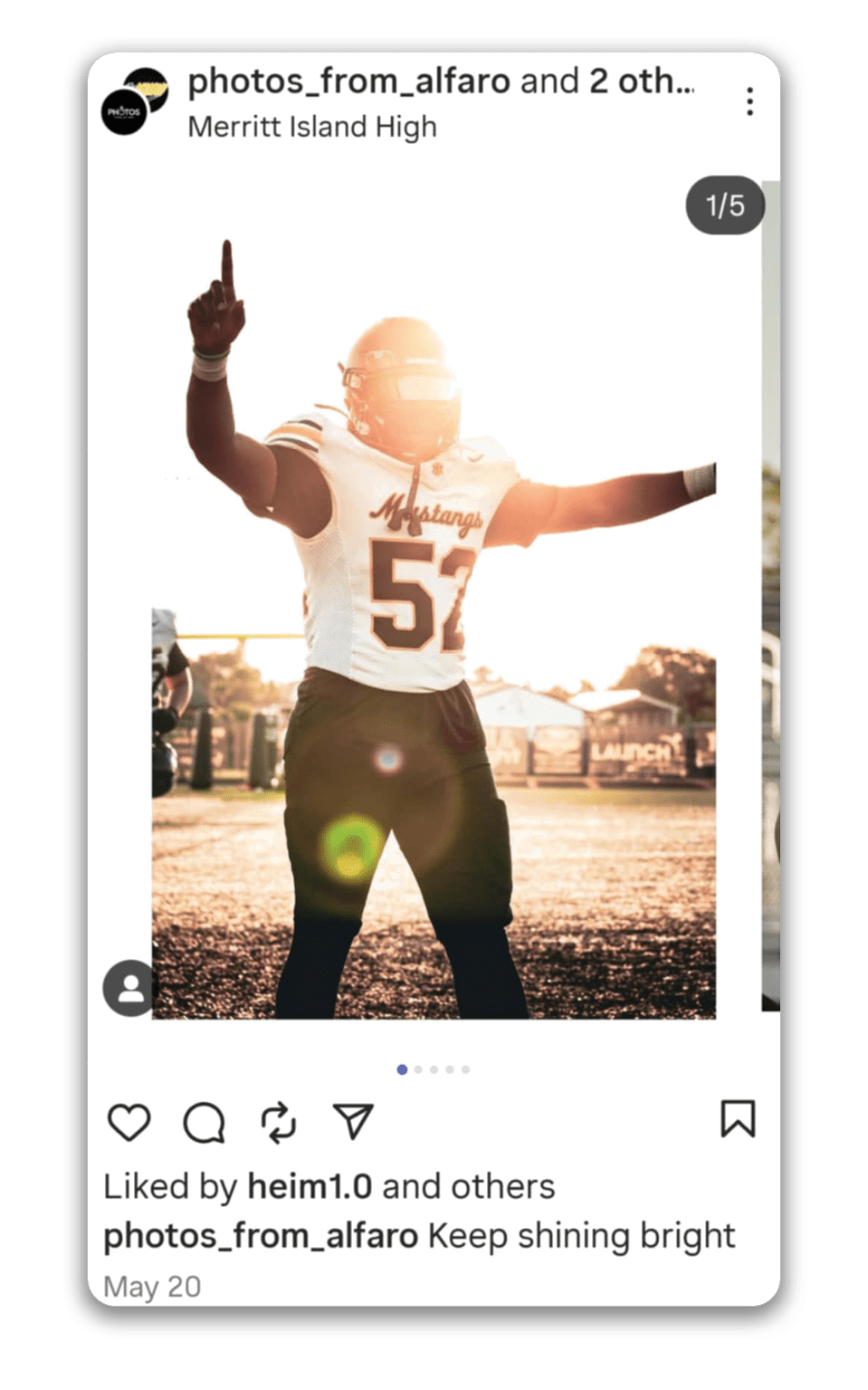Open photos_from_alfaro profile from header
The image size is (868, 1390).
348,81
